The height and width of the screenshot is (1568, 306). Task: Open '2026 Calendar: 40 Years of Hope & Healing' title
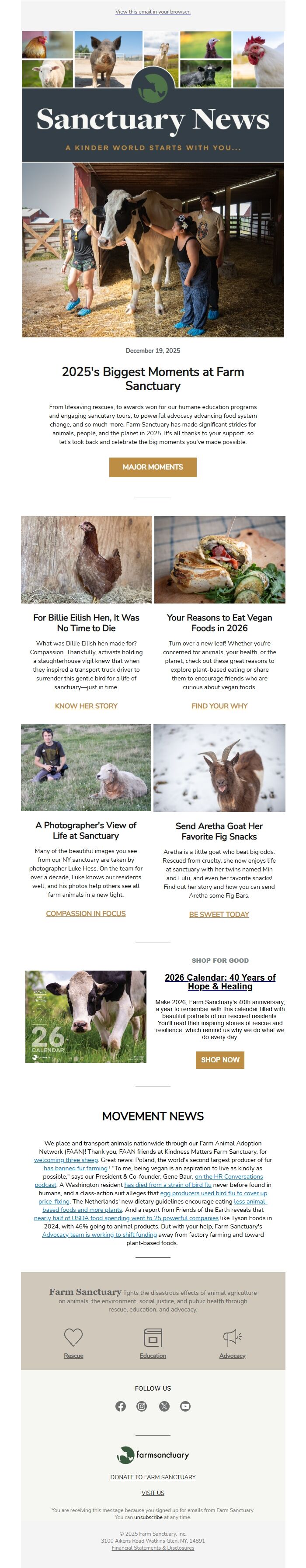219,982
